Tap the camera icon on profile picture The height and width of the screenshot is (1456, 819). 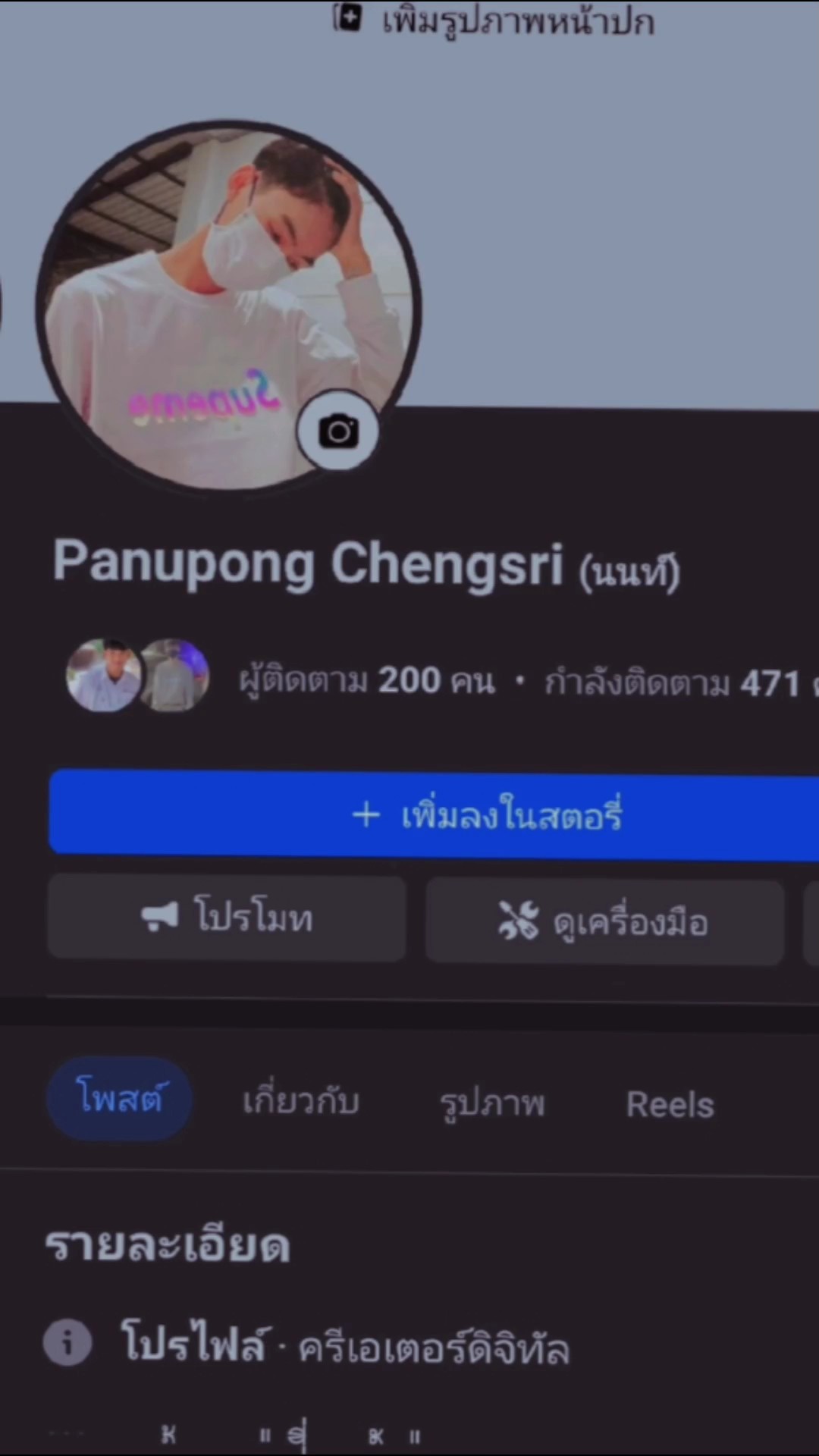(338, 432)
